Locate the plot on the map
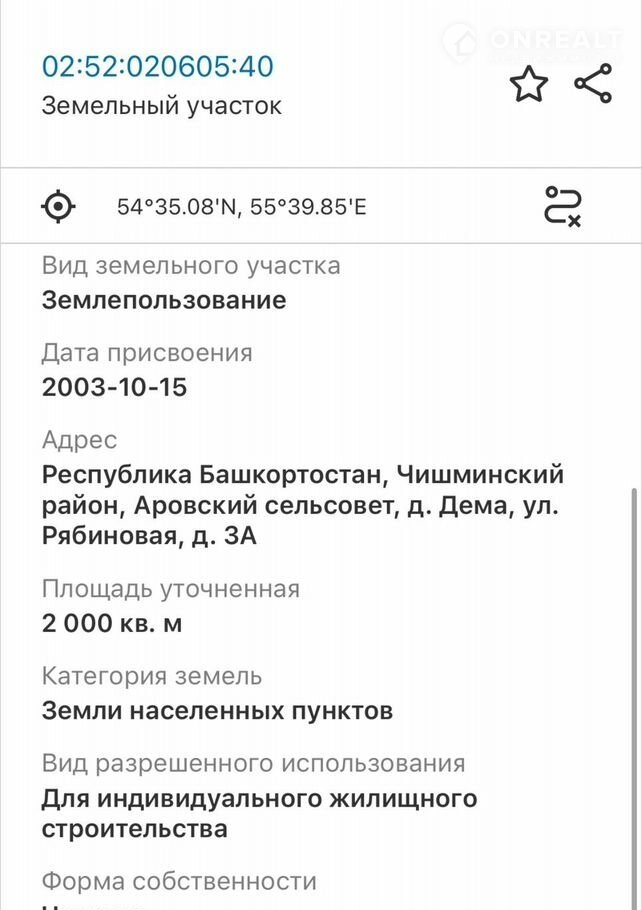The image size is (642, 910). [x=59, y=207]
